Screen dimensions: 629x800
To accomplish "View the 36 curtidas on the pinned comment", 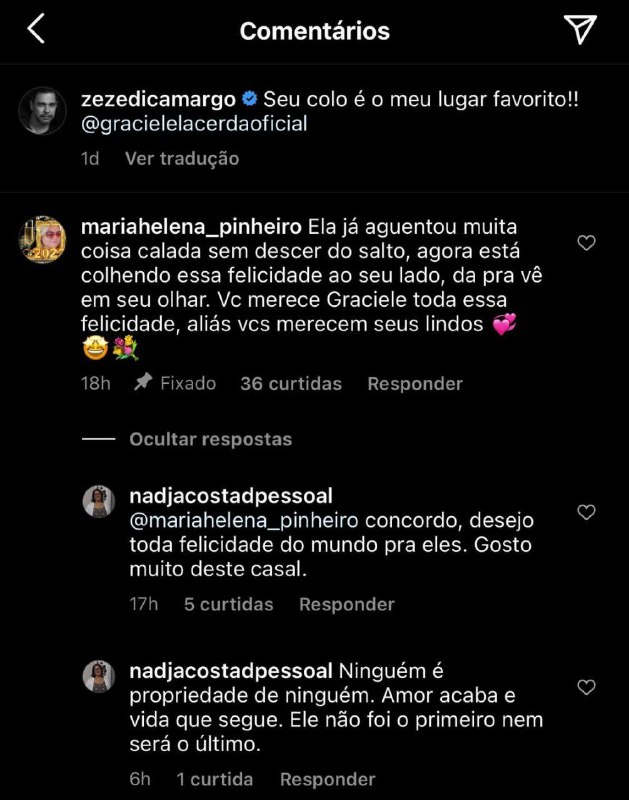I will tap(290, 383).
